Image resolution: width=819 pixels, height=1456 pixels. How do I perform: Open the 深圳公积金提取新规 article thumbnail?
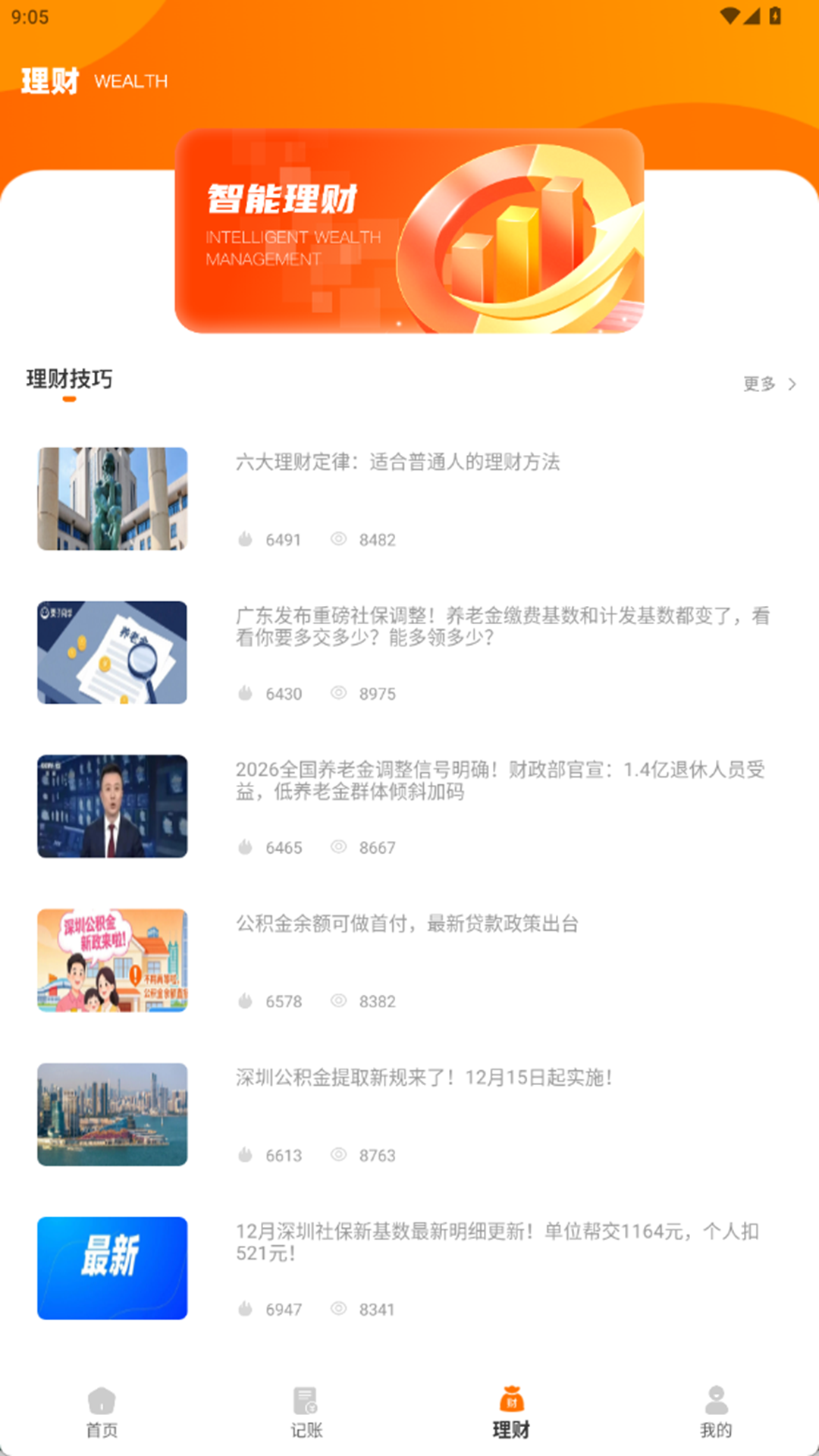coord(111,1113)
